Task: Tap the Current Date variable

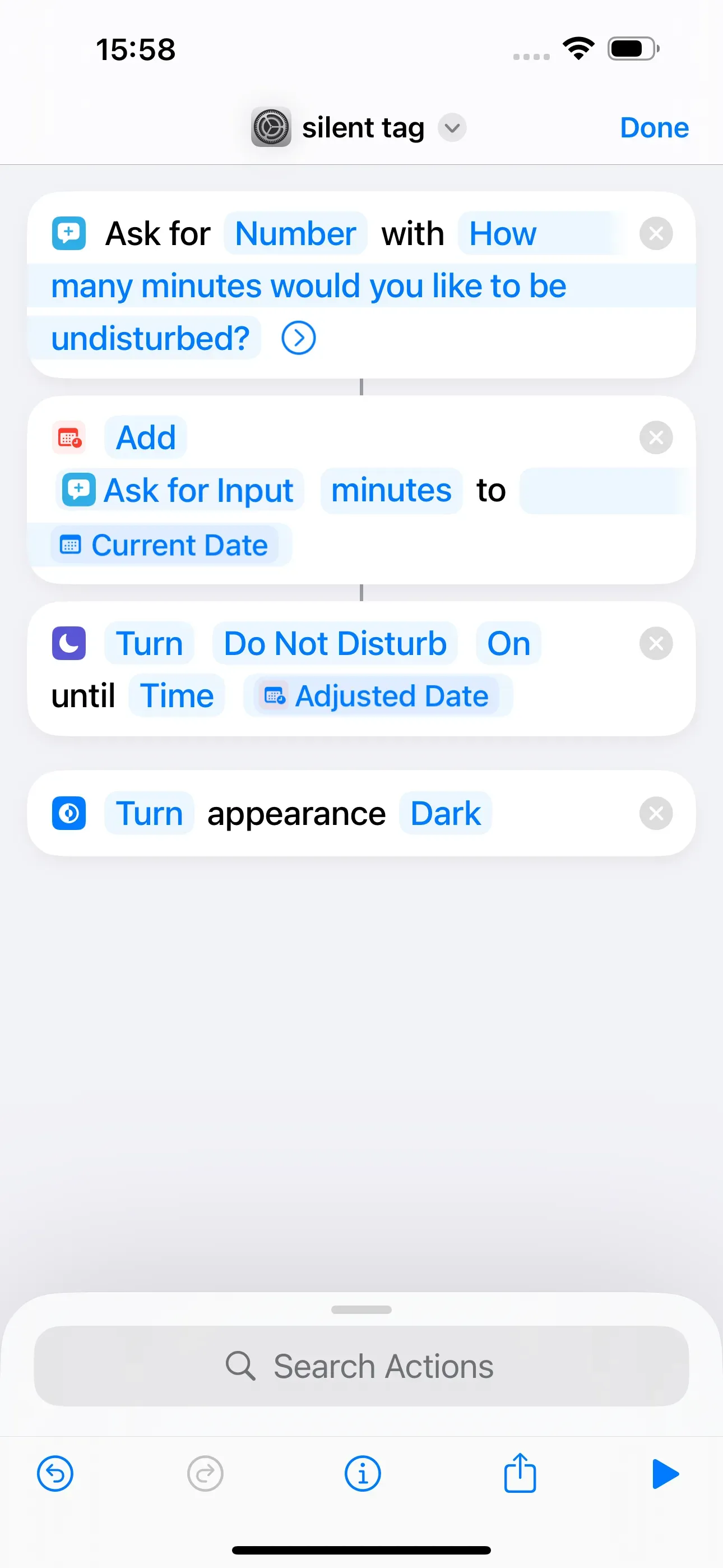Action: point(164,546)
